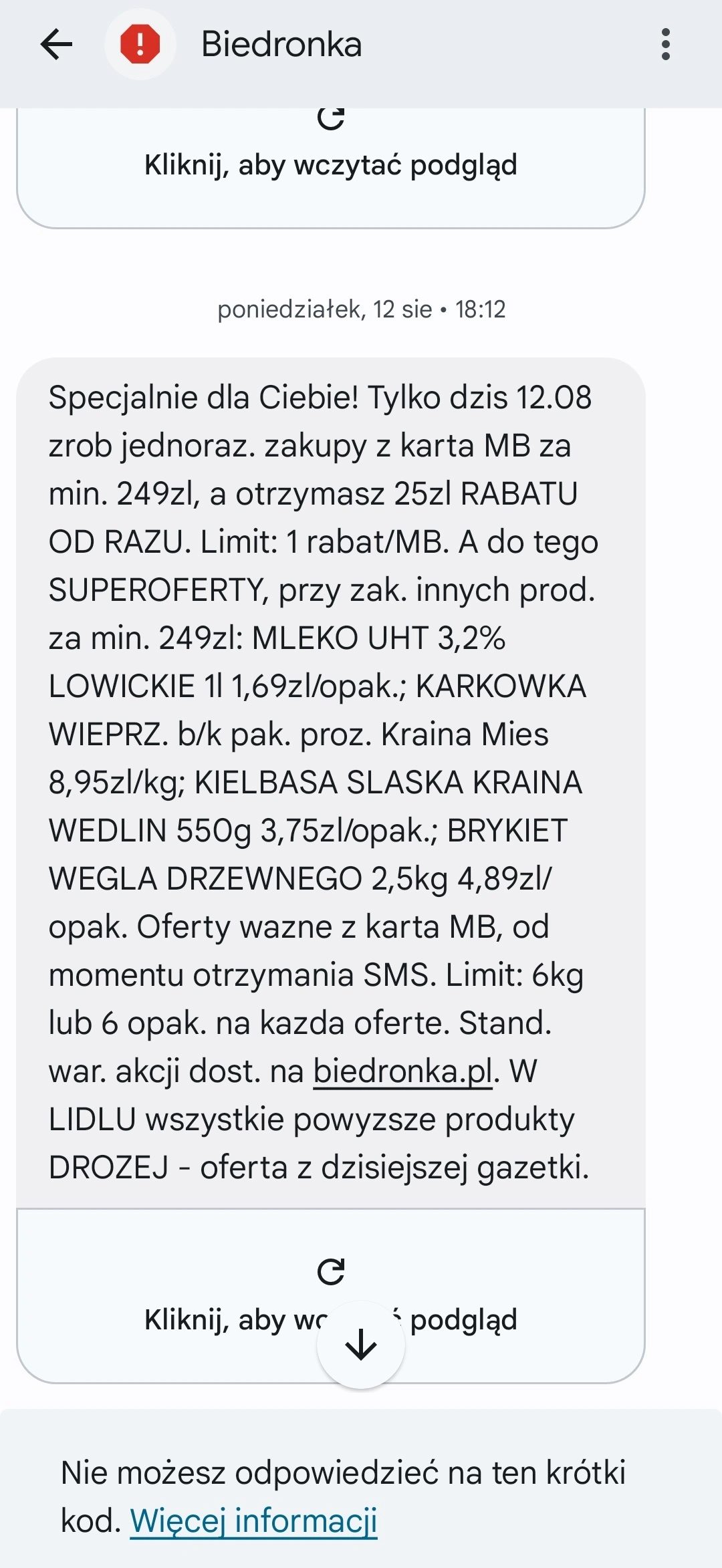
Task: Open the Więcej informacji link
Action: (253, 1521)
